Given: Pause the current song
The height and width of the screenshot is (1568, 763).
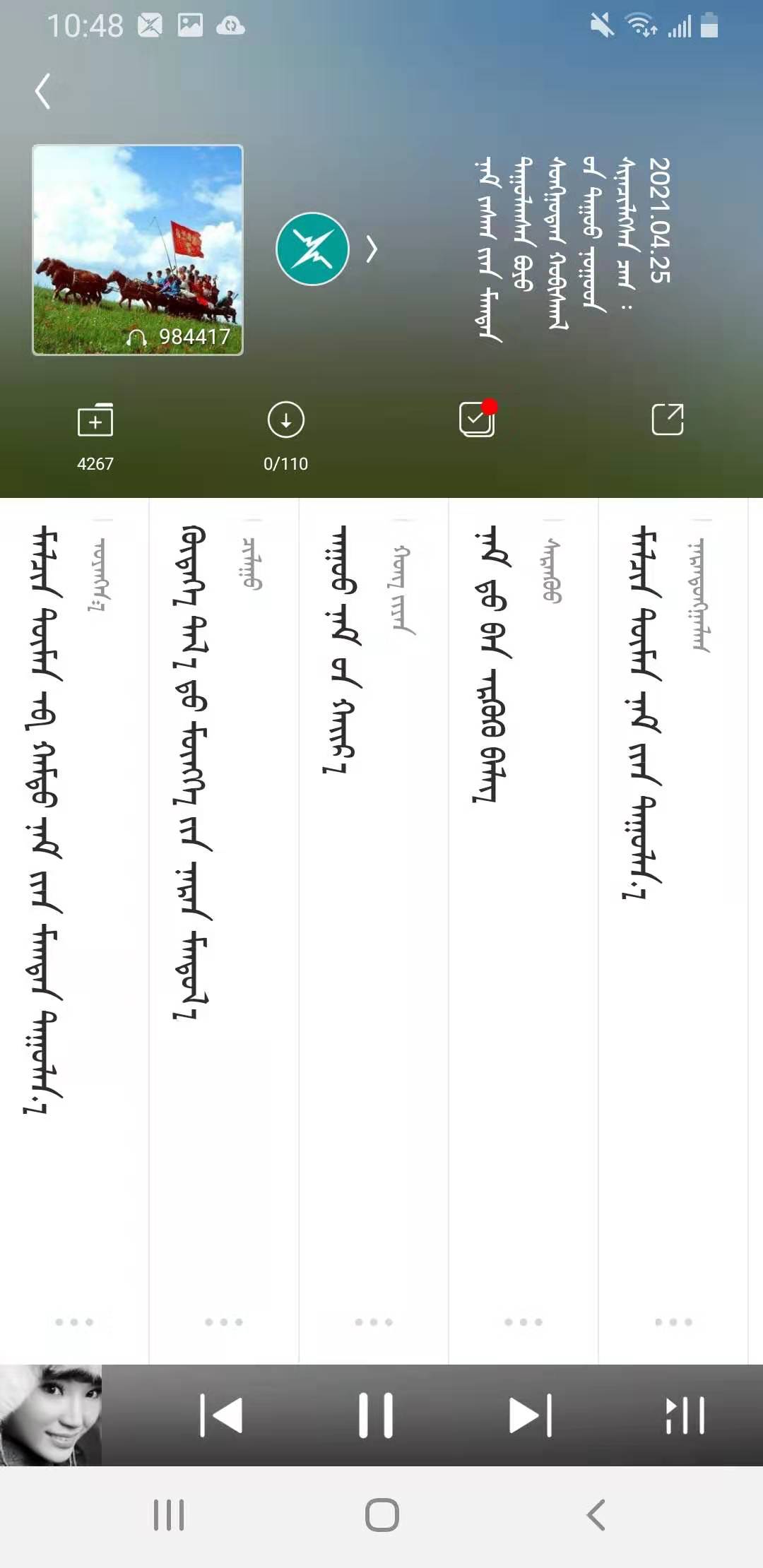Looking at the screenshot, I should (375, 1415).
